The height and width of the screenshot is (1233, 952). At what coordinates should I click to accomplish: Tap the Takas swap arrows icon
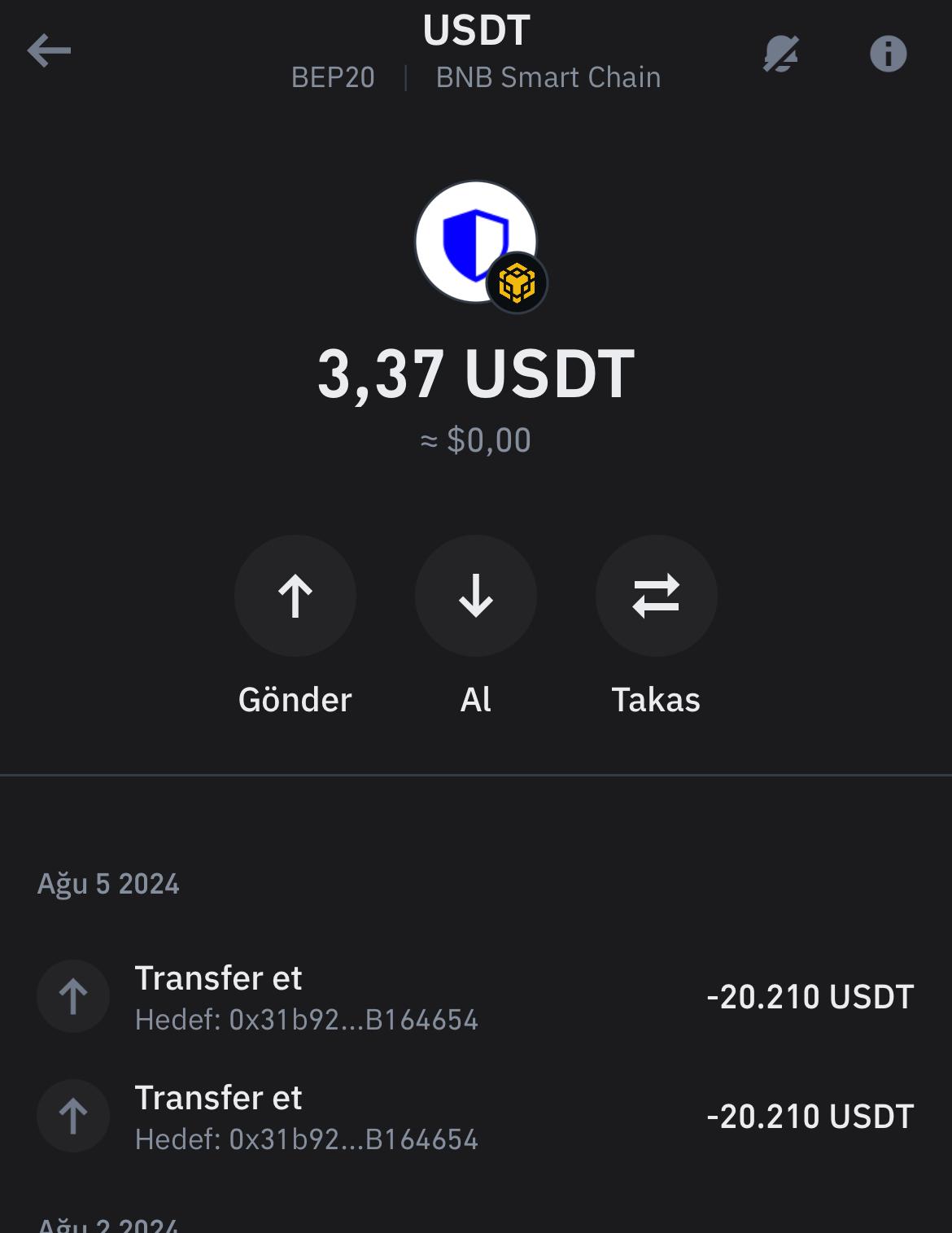click(x=657, y=597)
